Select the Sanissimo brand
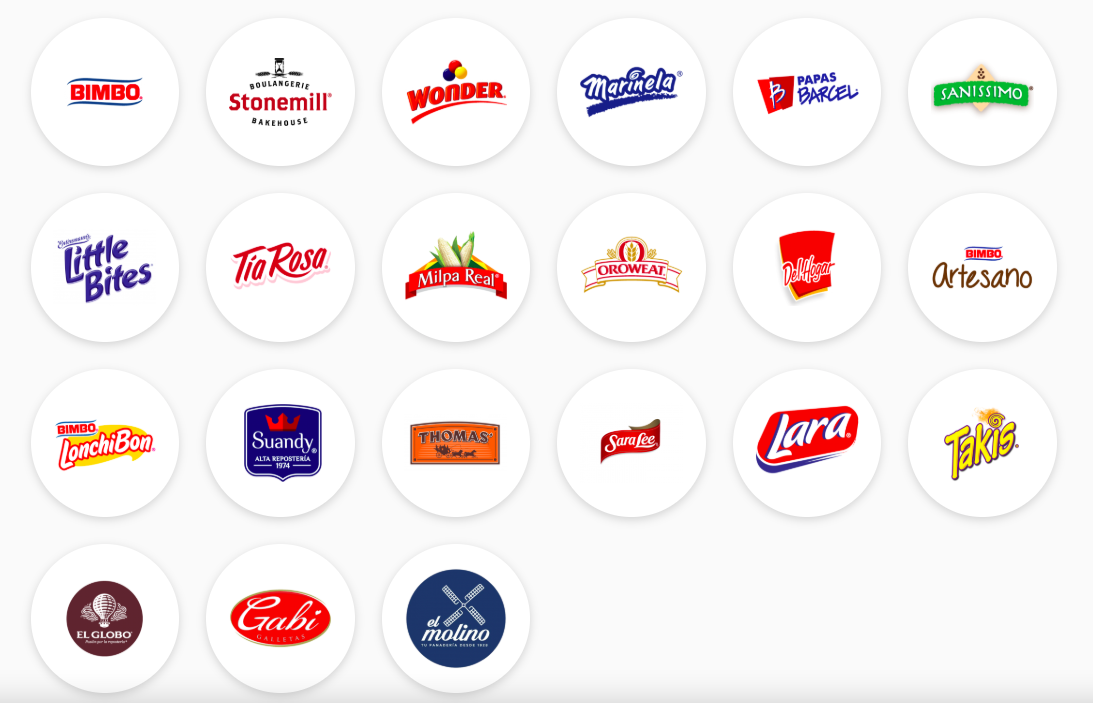 pyautogui.click(x=982, y=92)
